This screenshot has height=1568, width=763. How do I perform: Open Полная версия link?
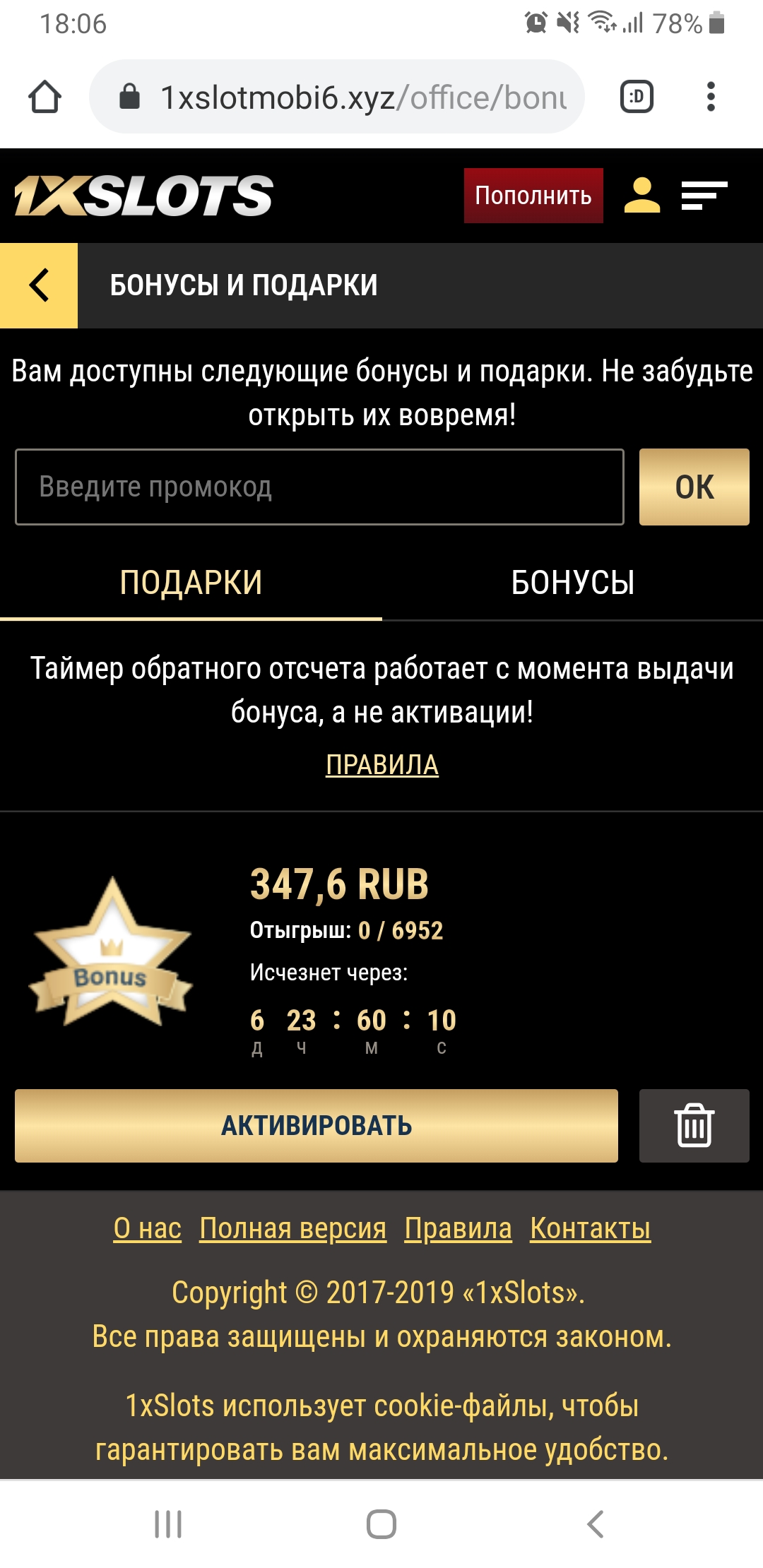pyautogui.click(x=292, y=1228)
